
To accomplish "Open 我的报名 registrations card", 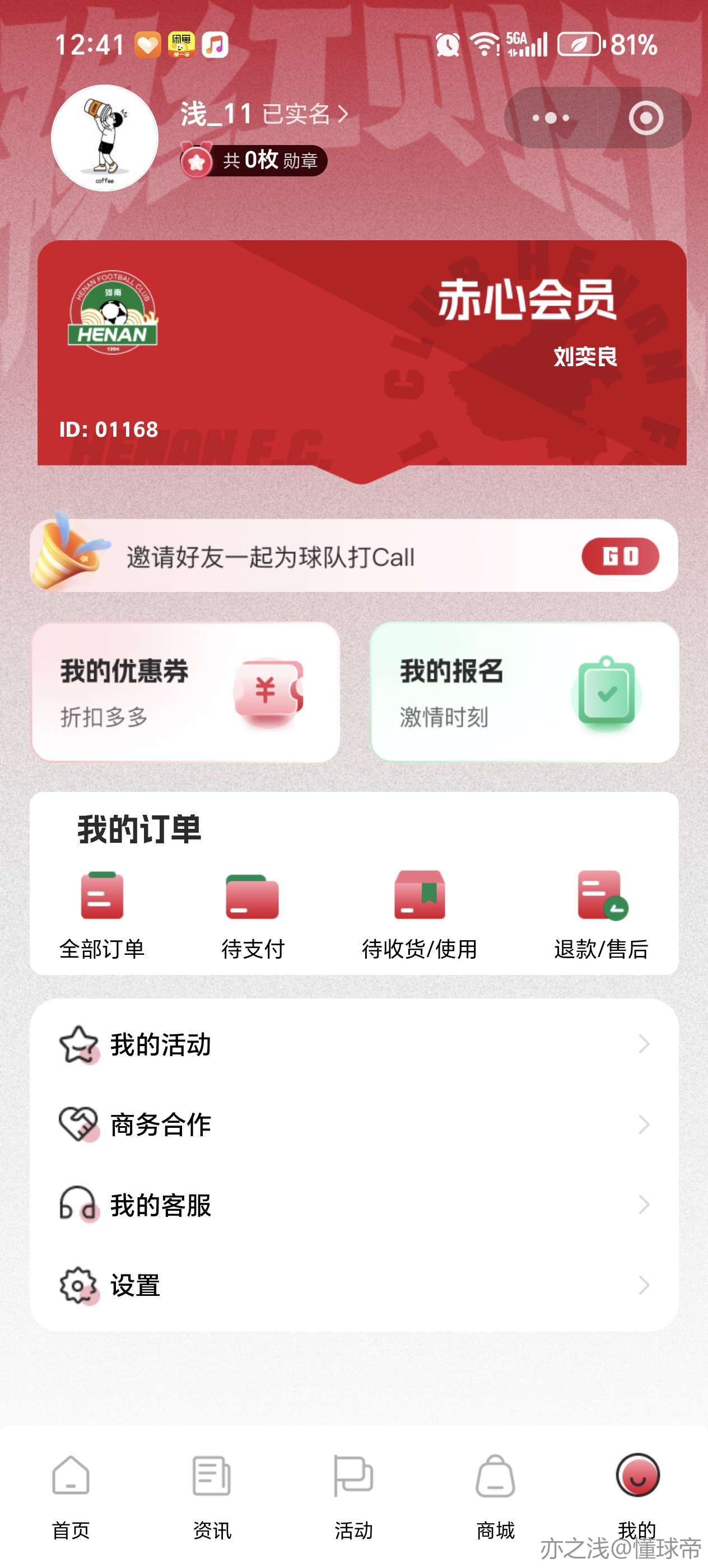I will tap(524, 692).
